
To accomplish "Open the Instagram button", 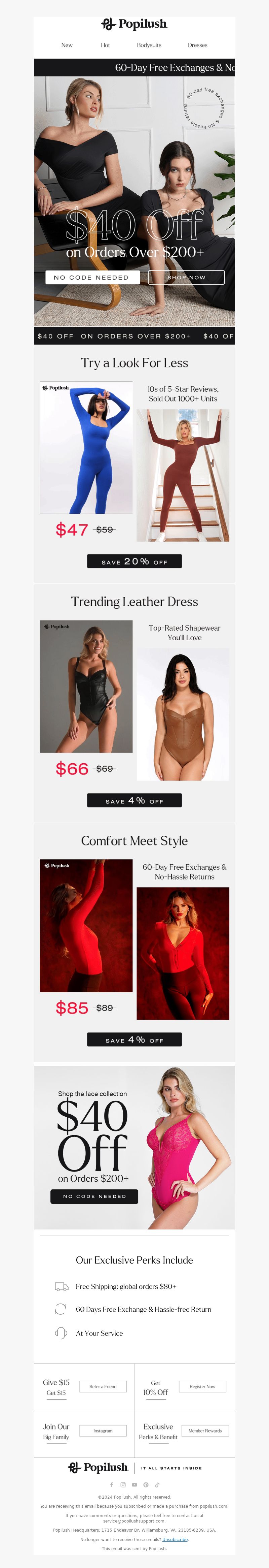I will click(x=103, y=1431).
